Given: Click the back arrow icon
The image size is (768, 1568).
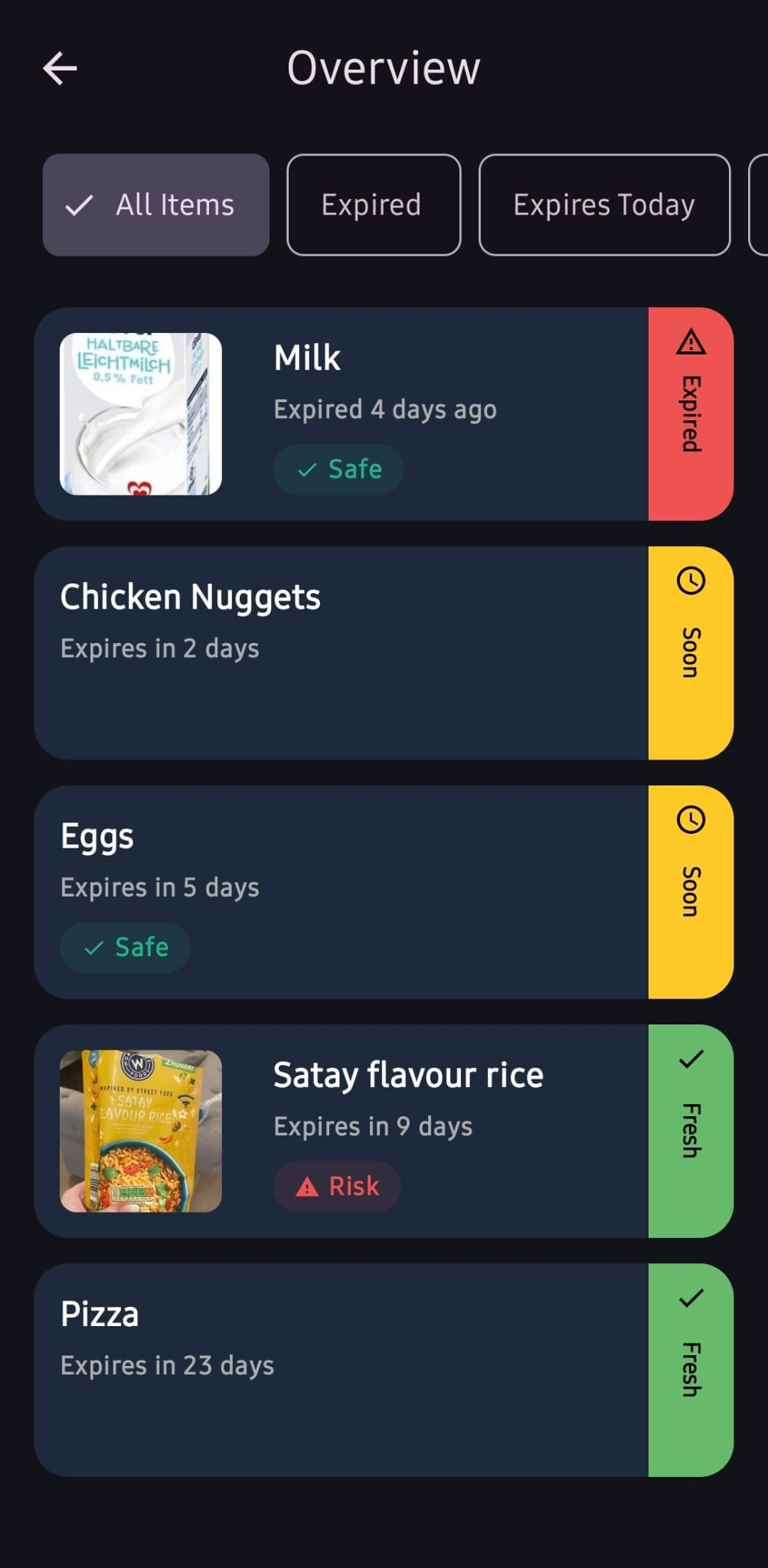Looking at the screenshot, I should (59, 68).
